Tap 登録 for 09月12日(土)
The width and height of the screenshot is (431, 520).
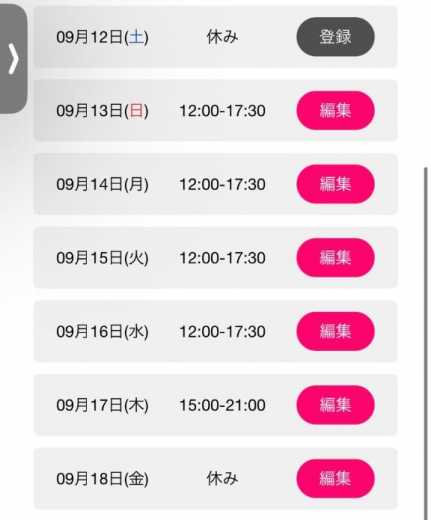pos(335,37)
